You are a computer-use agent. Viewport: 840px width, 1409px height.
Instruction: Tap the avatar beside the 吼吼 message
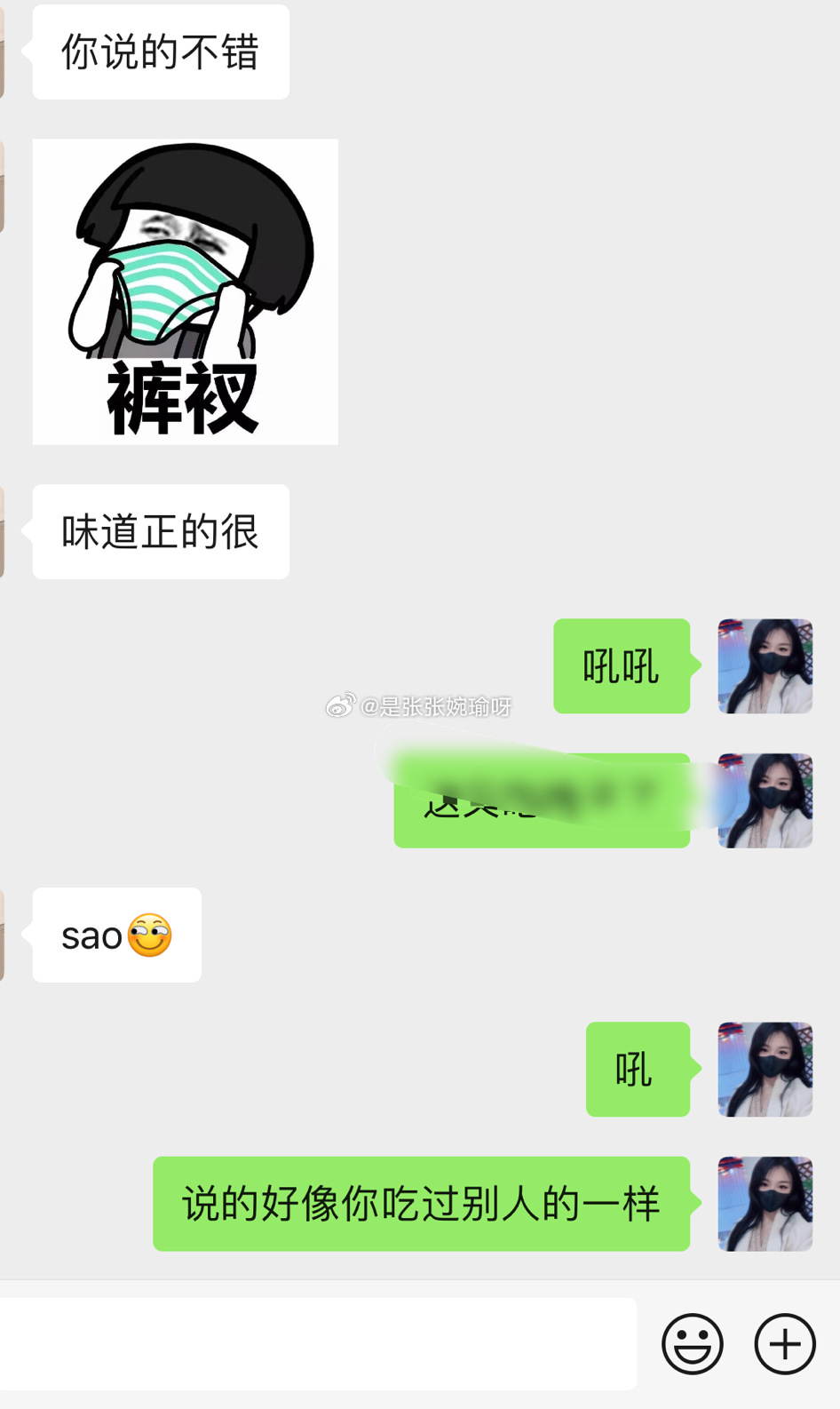765,666
